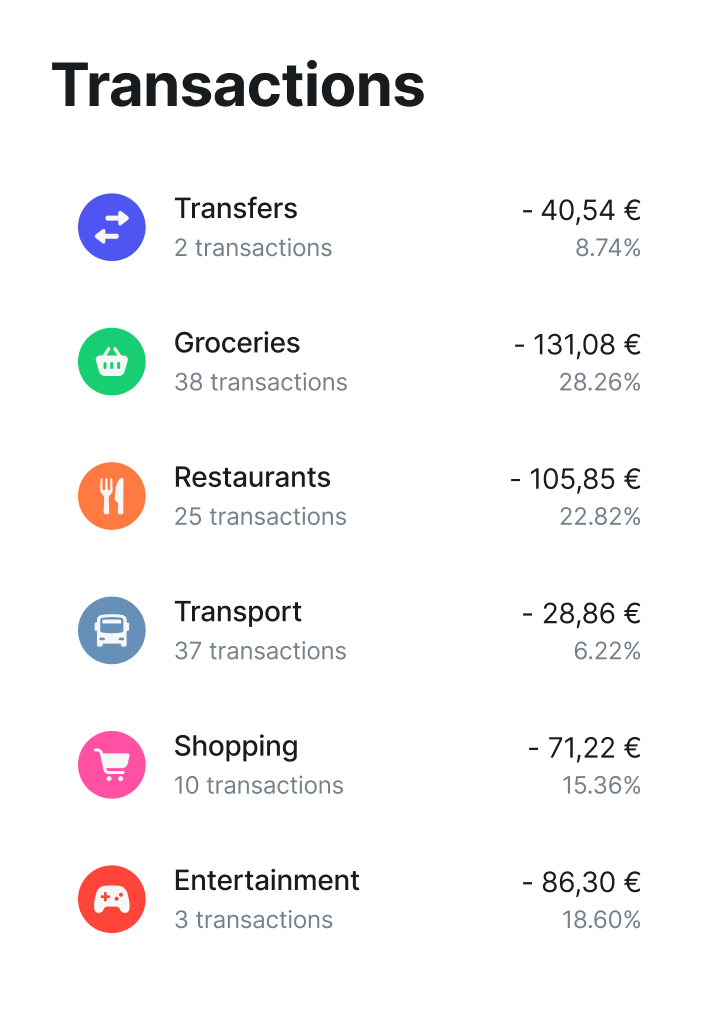Click the 18.60% percentage for Entertainment

point(602,920)
